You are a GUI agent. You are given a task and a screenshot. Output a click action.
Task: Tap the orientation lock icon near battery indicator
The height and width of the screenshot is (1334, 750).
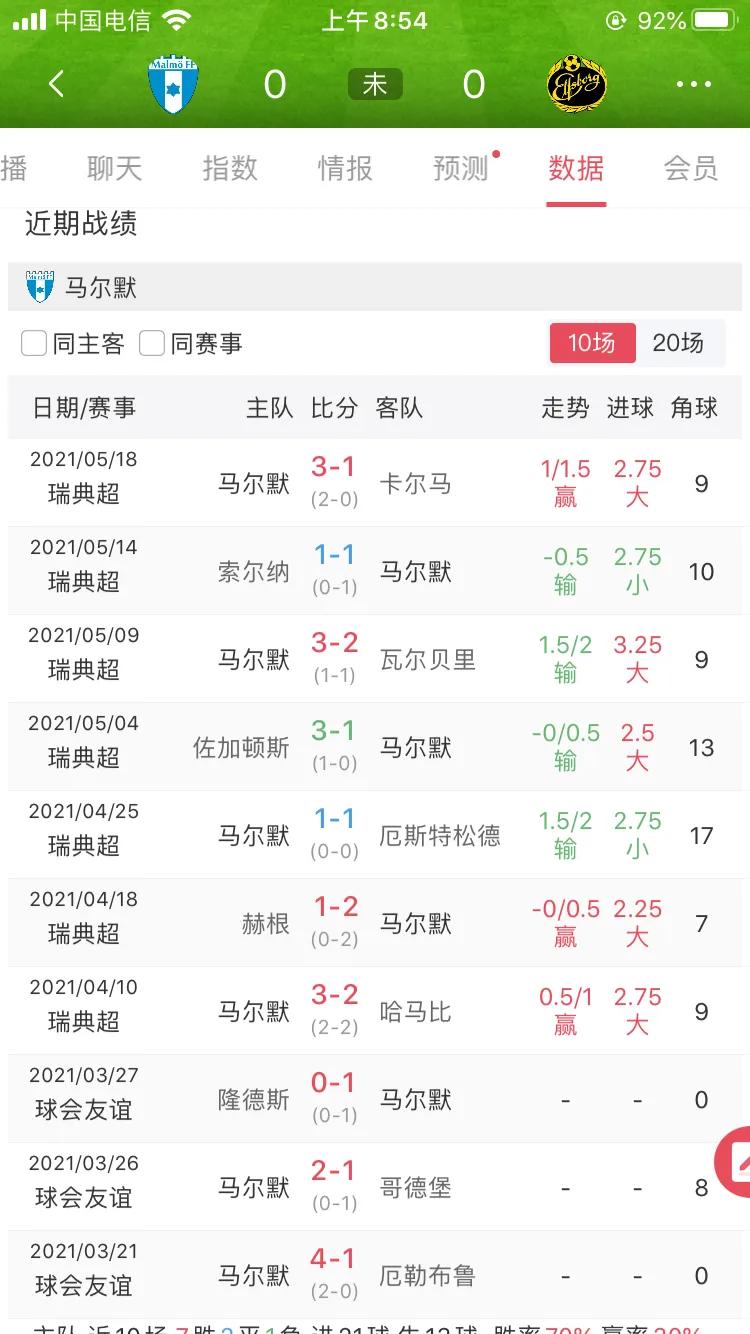coord(617,18)
